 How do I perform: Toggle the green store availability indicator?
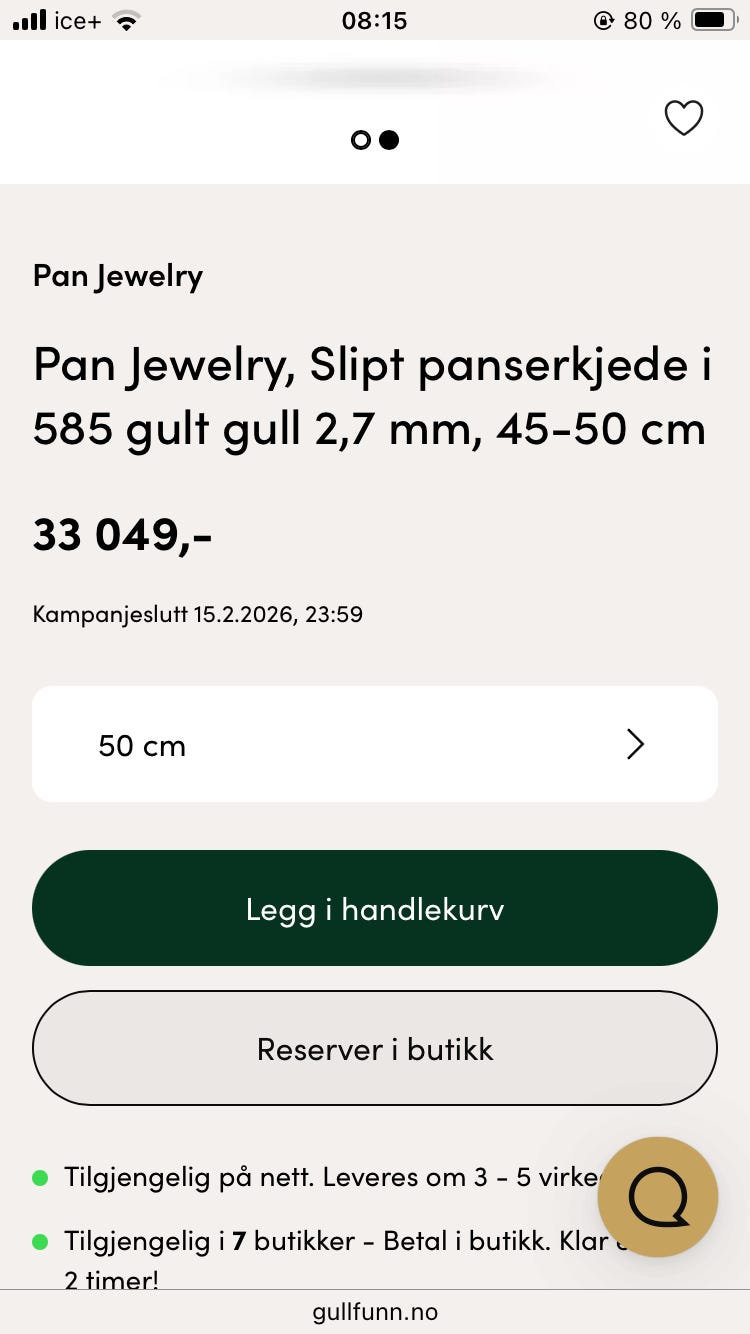[41, 1241]
